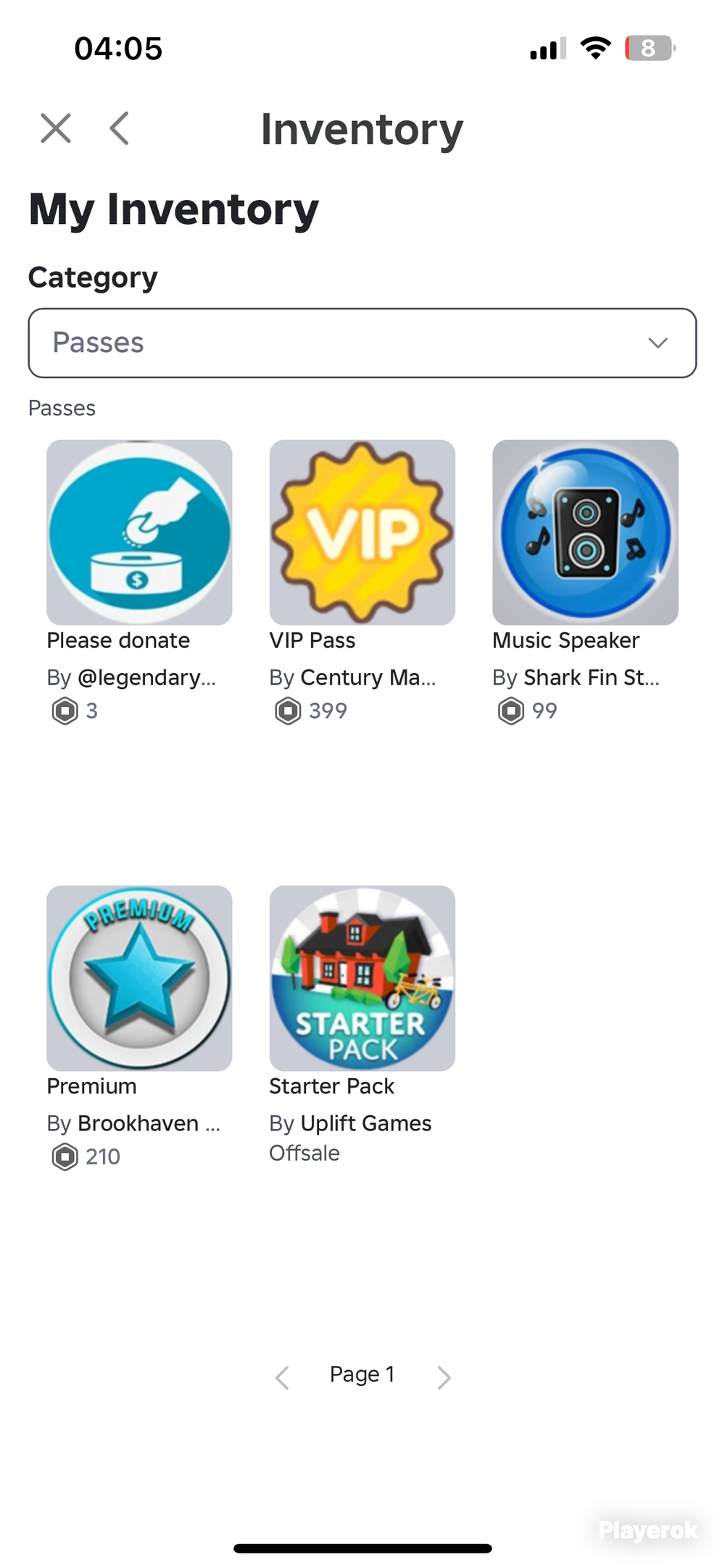Go to the next page arrow

point(444,1377)
